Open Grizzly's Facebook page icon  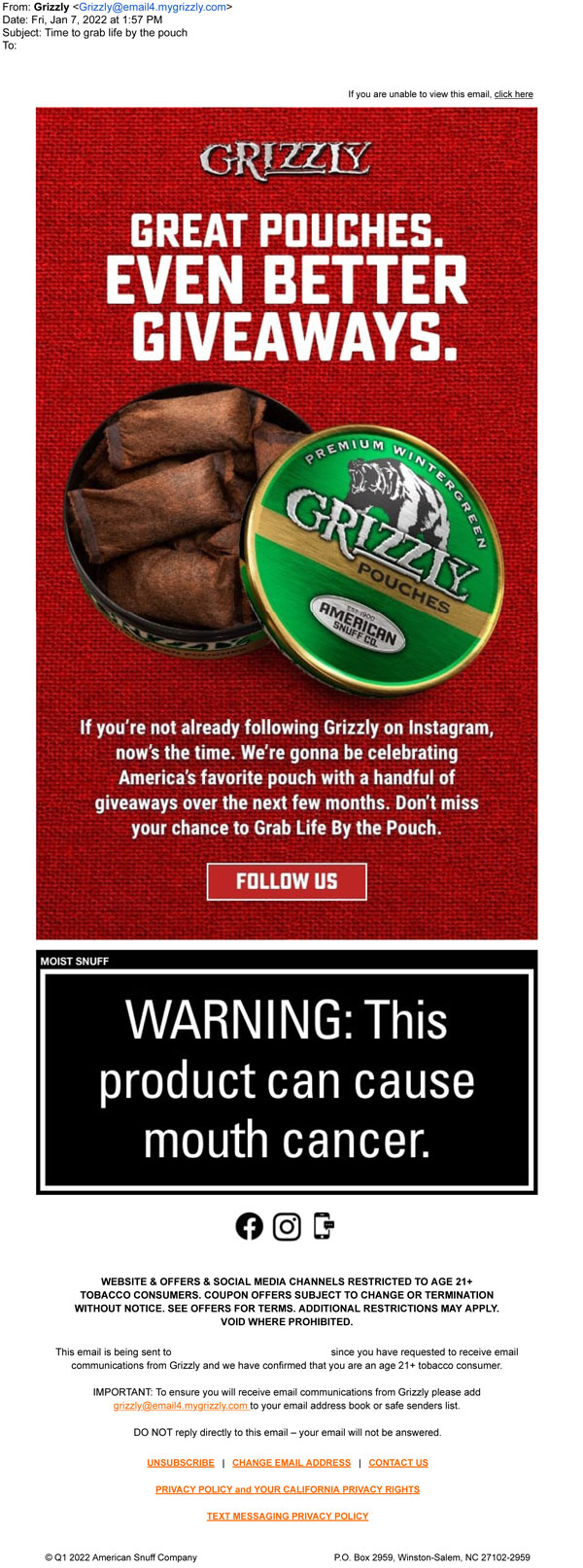(x=250, y=1226)
